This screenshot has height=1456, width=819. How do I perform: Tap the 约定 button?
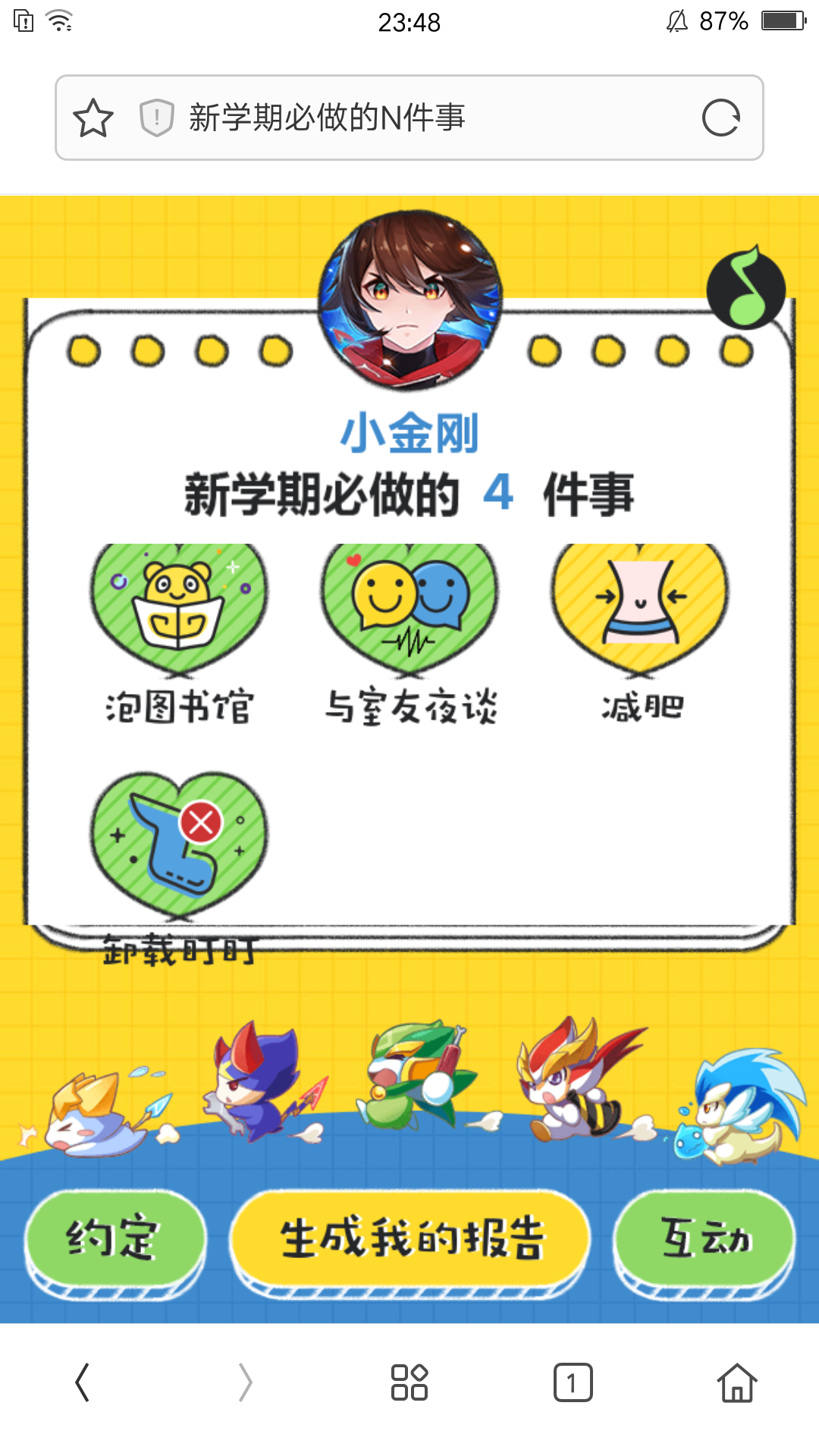point(115,1240)
